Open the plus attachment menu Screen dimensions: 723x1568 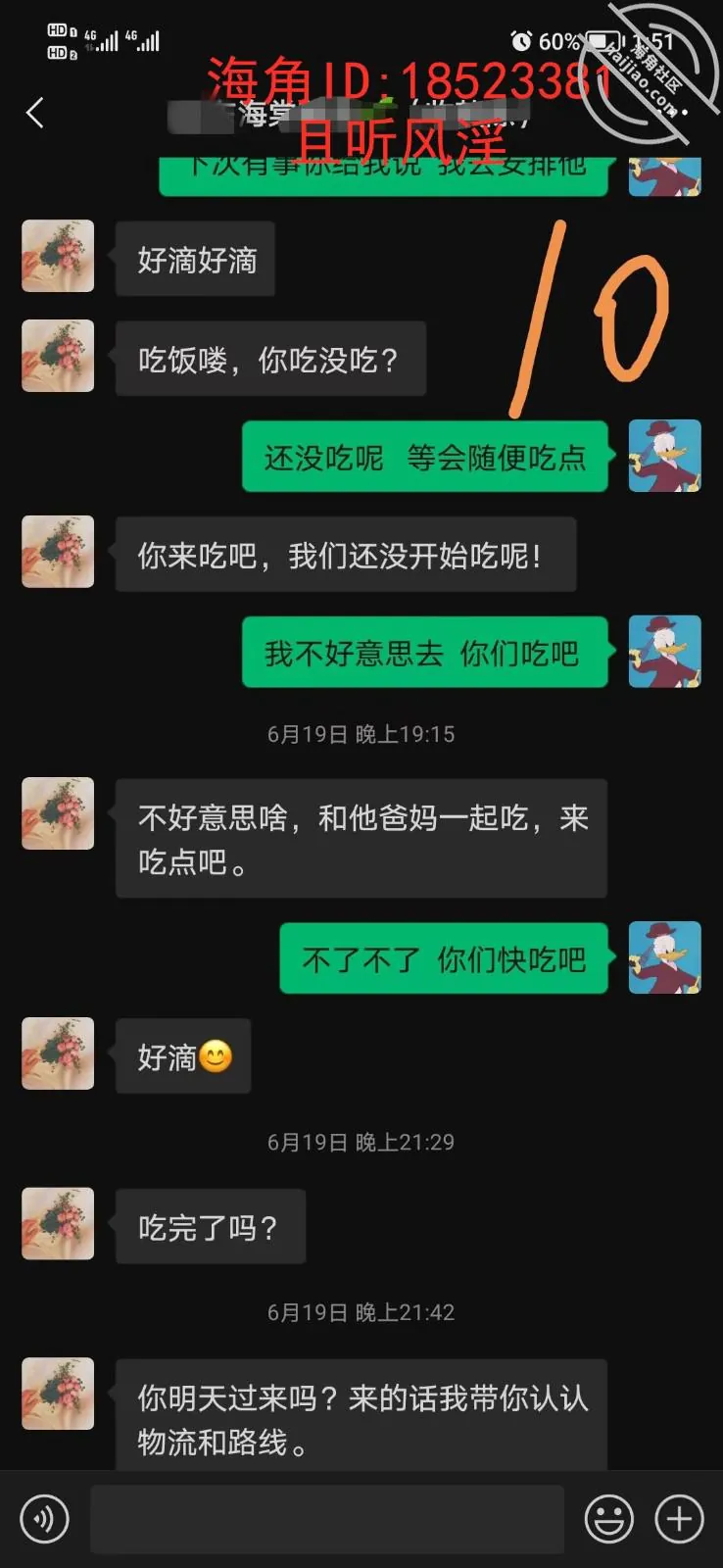pos(679,1519)
